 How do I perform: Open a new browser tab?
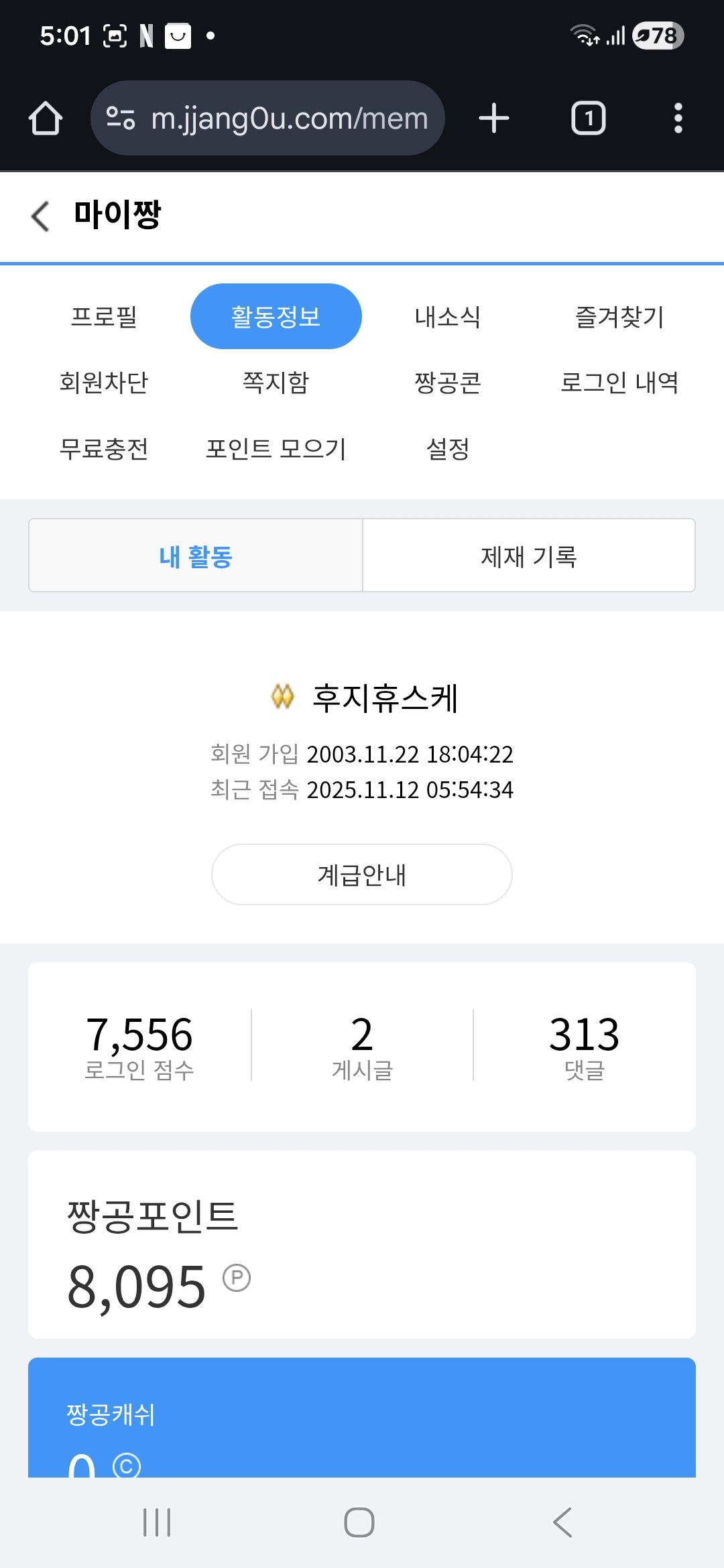494,119
